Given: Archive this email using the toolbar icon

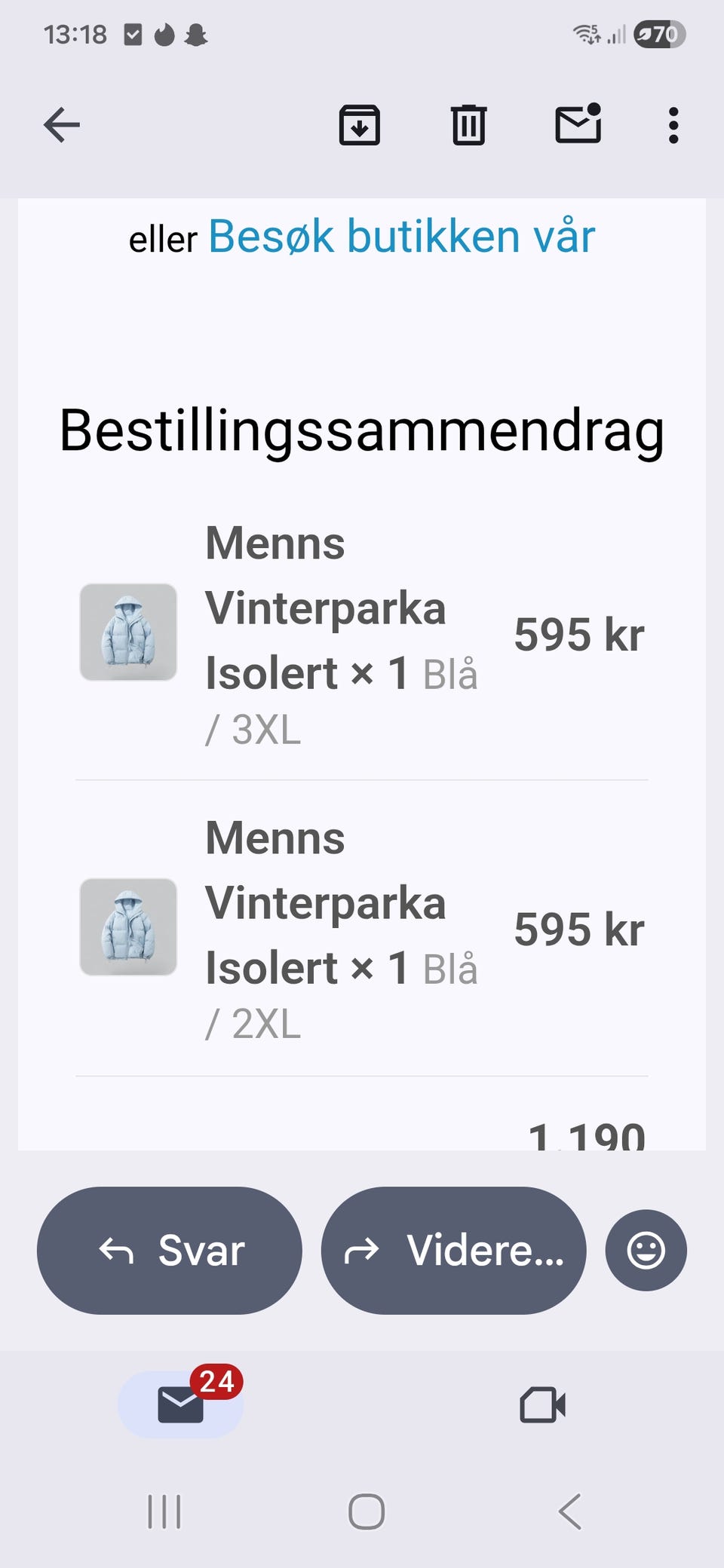Looking at the screenshot, I should click(x=360, y=125).
